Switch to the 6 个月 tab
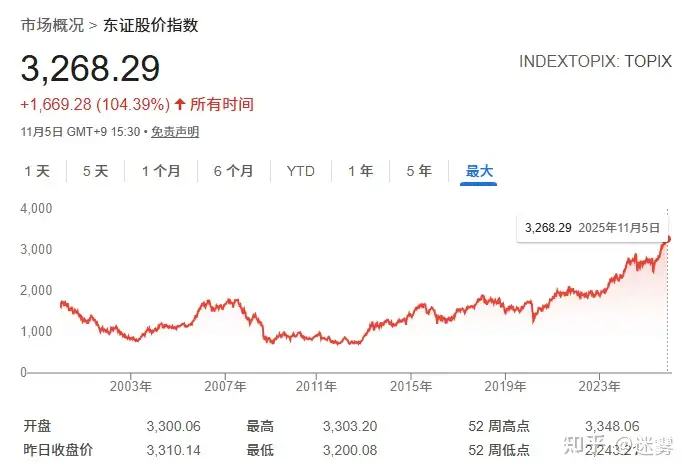690x473 pixels. 233,171
